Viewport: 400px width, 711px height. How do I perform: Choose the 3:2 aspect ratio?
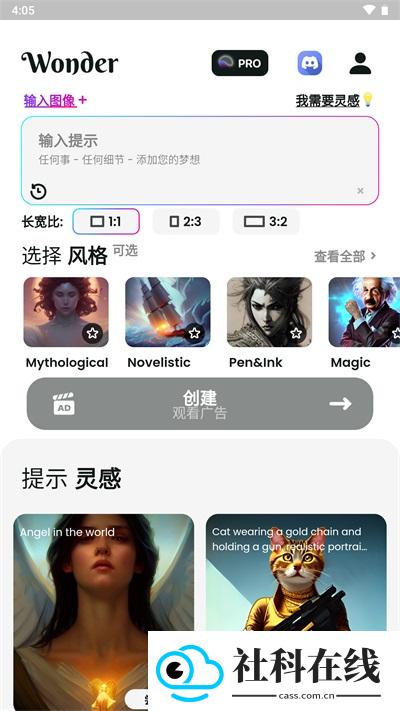(266, 221)
